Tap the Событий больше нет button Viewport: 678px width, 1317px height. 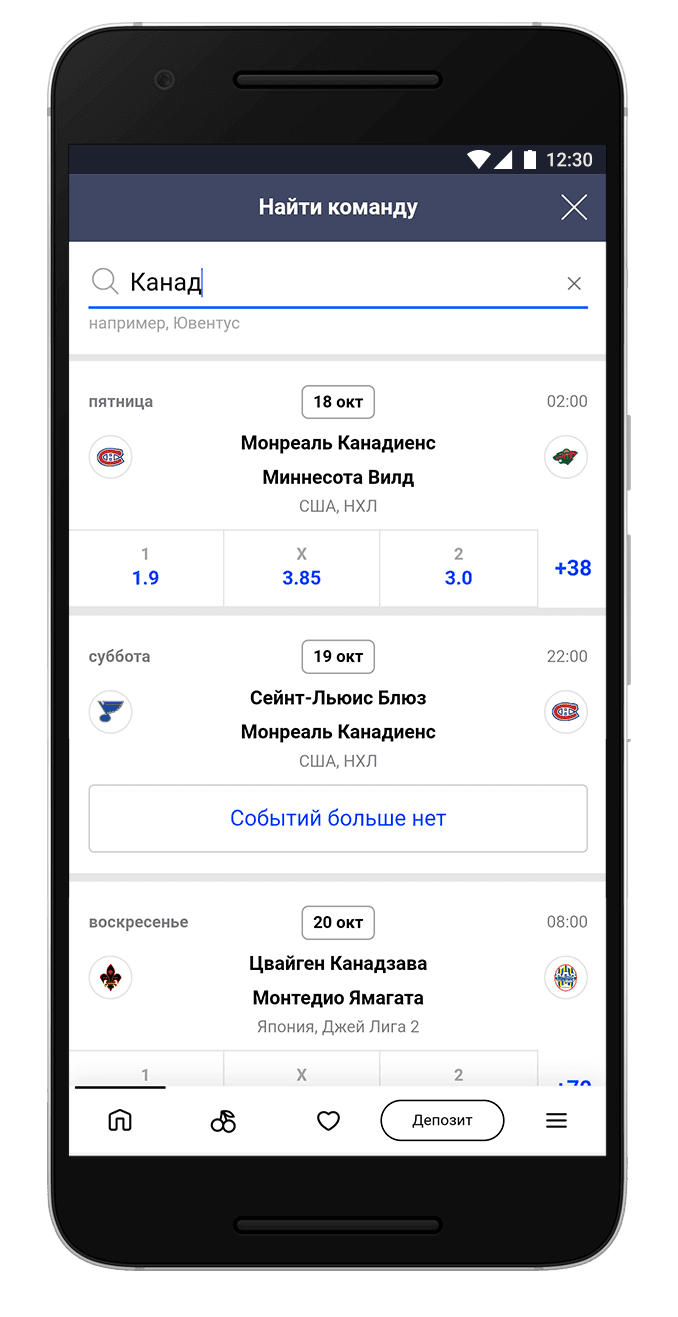click(338, 818)
